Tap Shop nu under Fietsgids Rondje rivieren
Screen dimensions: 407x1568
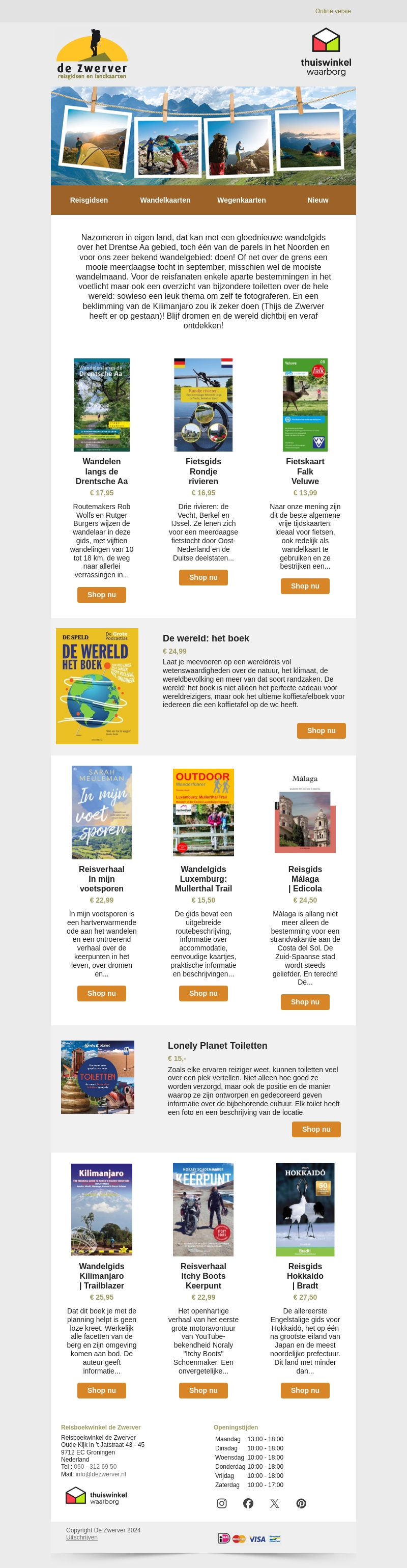(203, 578)
